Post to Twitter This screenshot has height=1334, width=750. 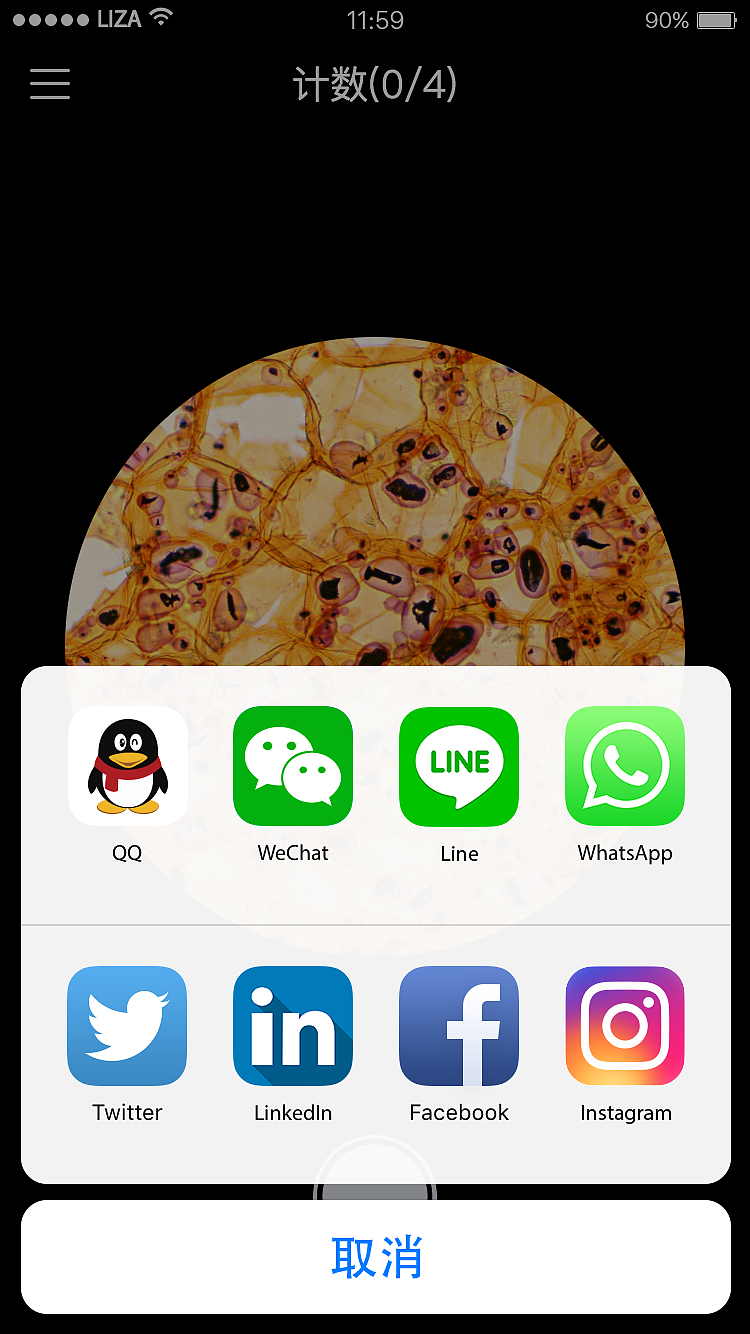(x=127, y=1026)
